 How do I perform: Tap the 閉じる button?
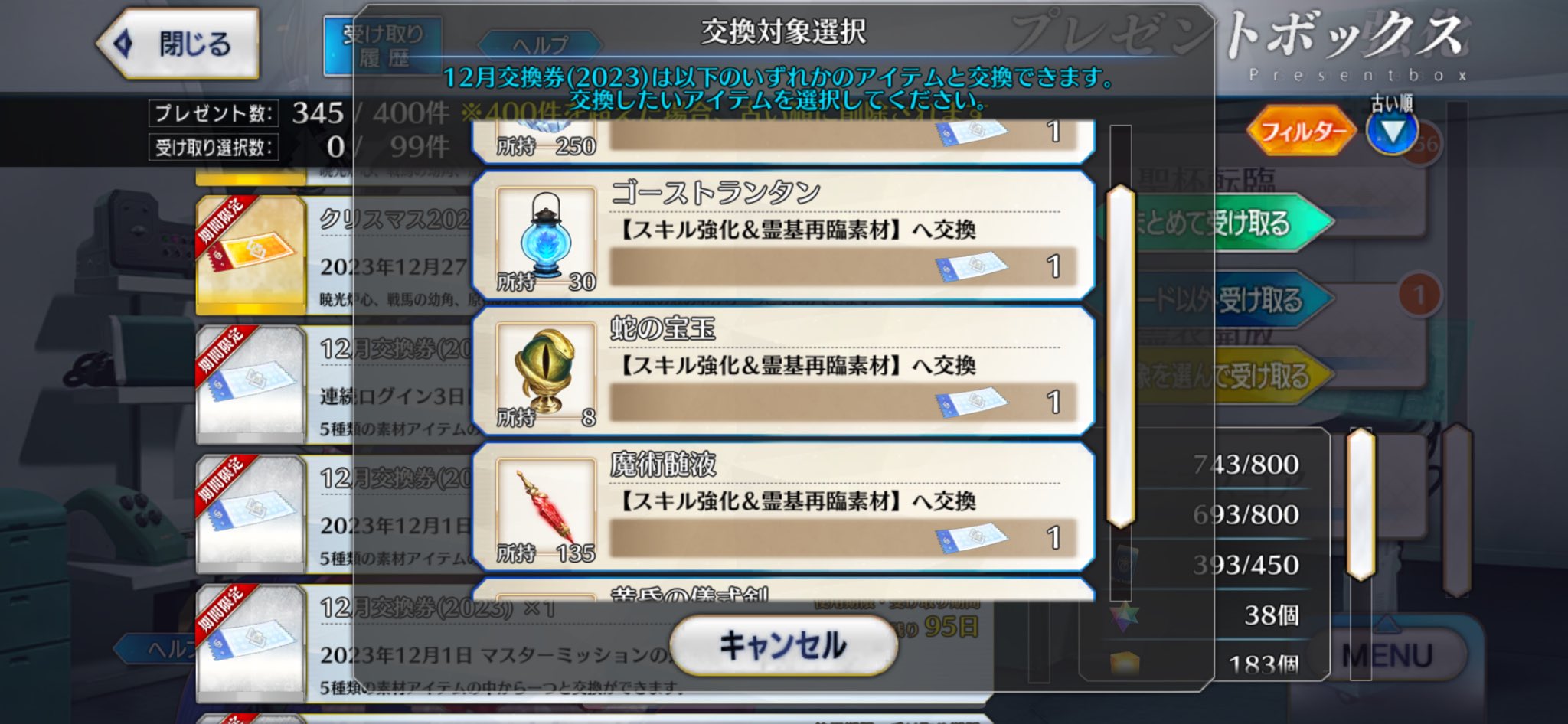178,44
